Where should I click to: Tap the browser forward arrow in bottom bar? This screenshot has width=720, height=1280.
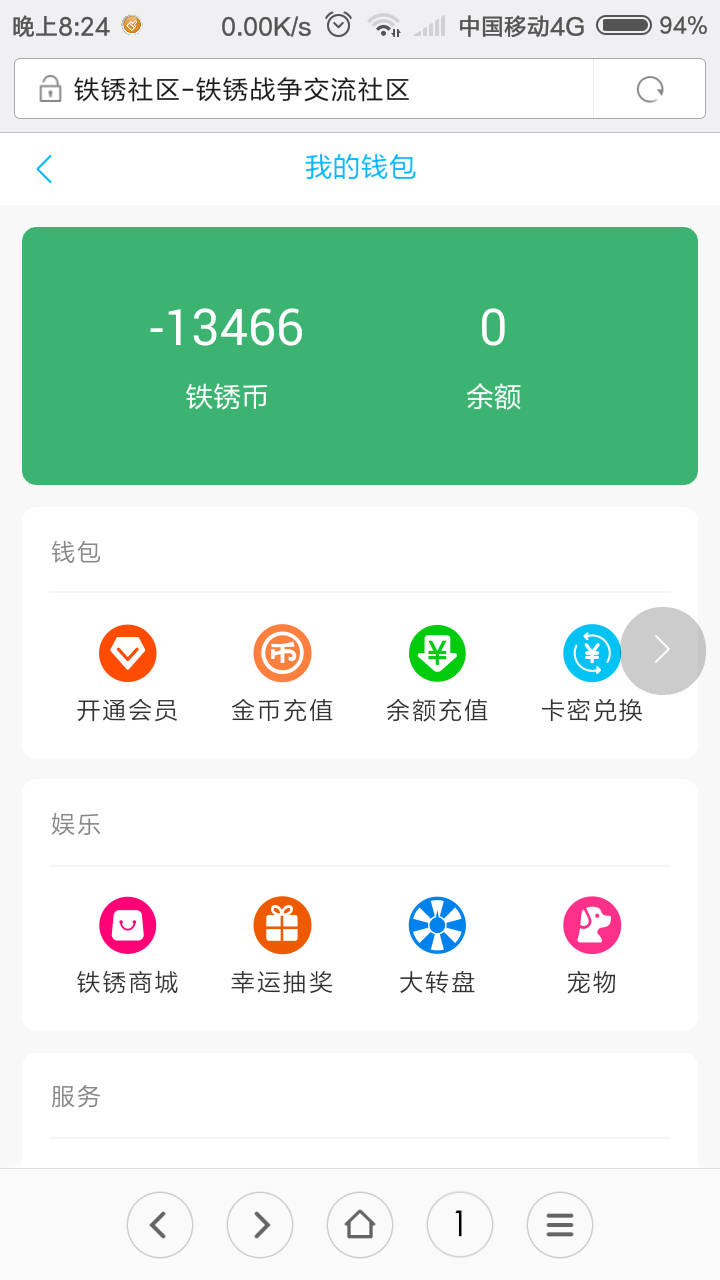pos(260,1224)
